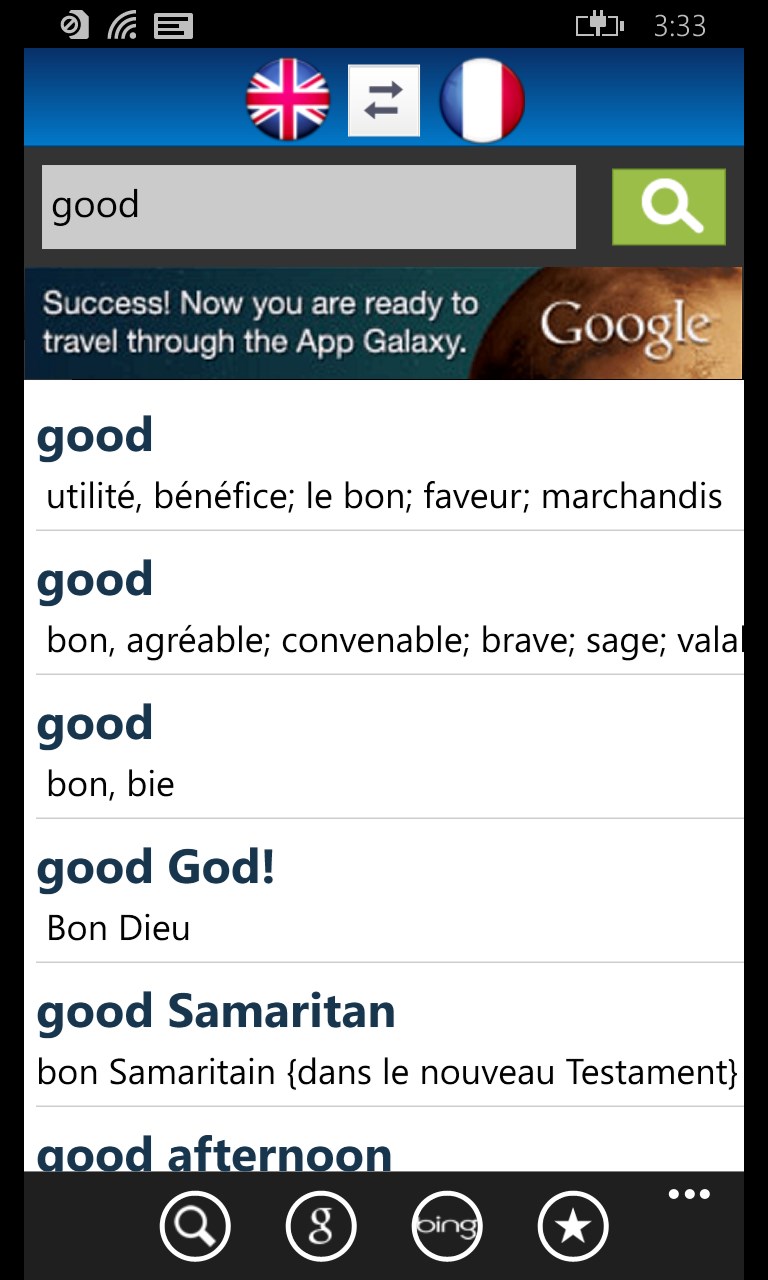768x1280 pixels.
Task: Select the English UK flag language
Action: [288, 99]
